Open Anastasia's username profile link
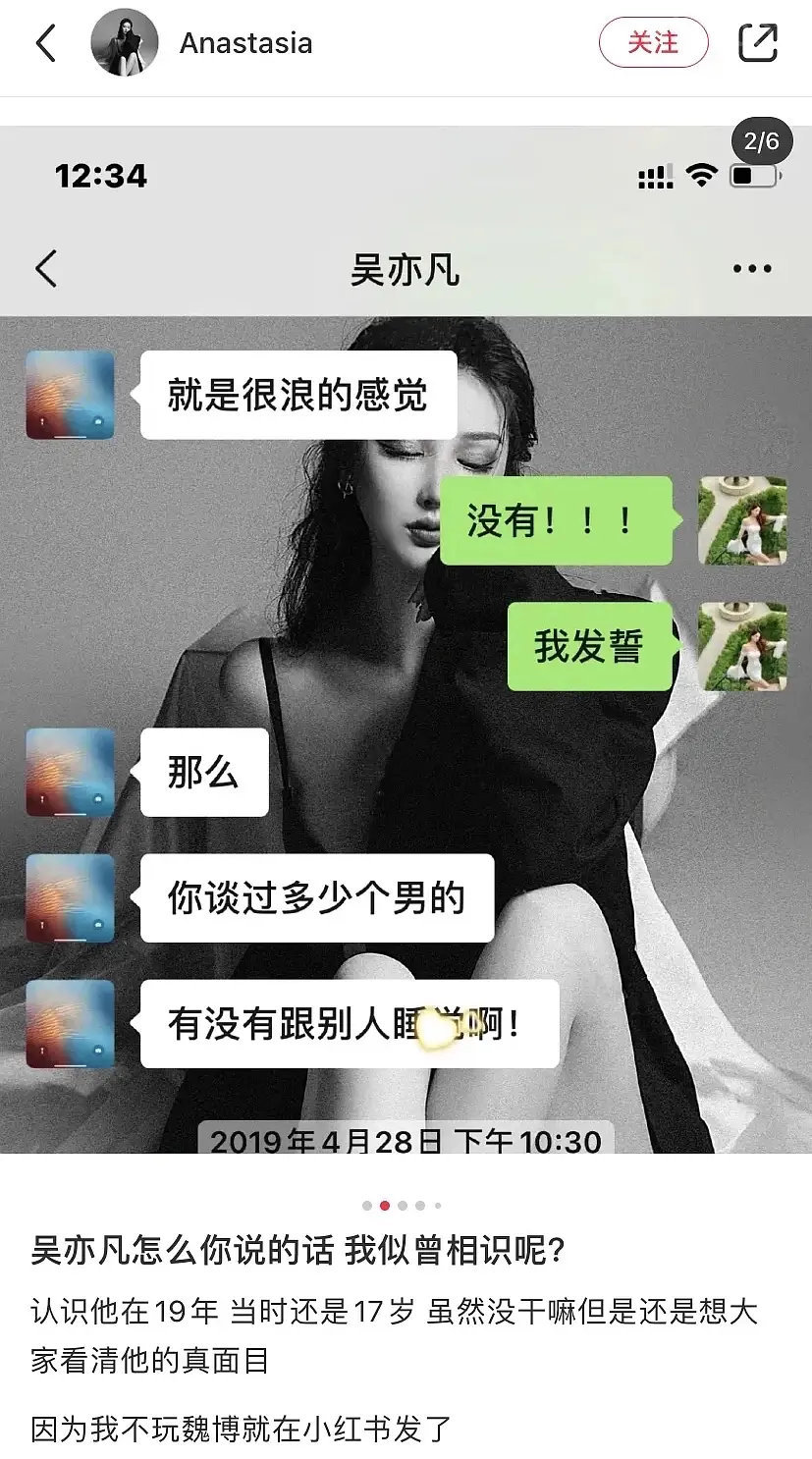The width and height of the screenshot is (812, 1459). coord(245,43)
